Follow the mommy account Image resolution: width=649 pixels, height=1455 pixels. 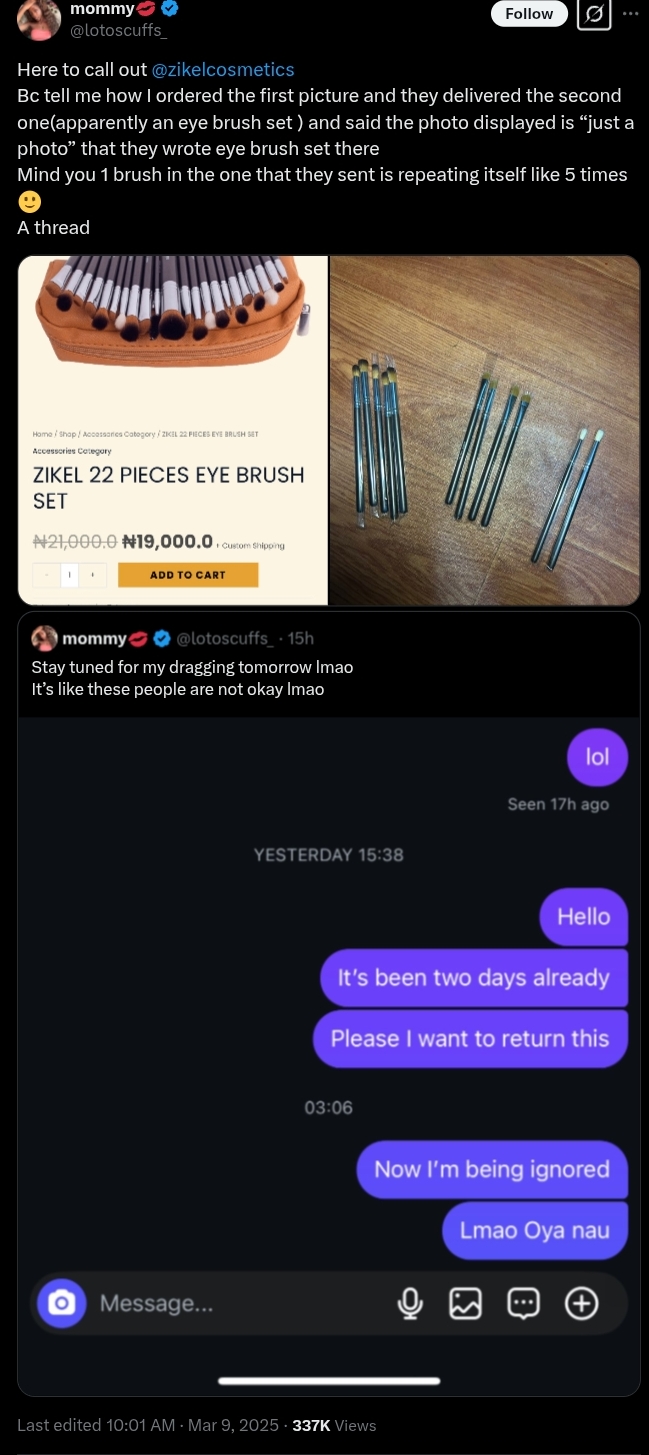point(529,14)
